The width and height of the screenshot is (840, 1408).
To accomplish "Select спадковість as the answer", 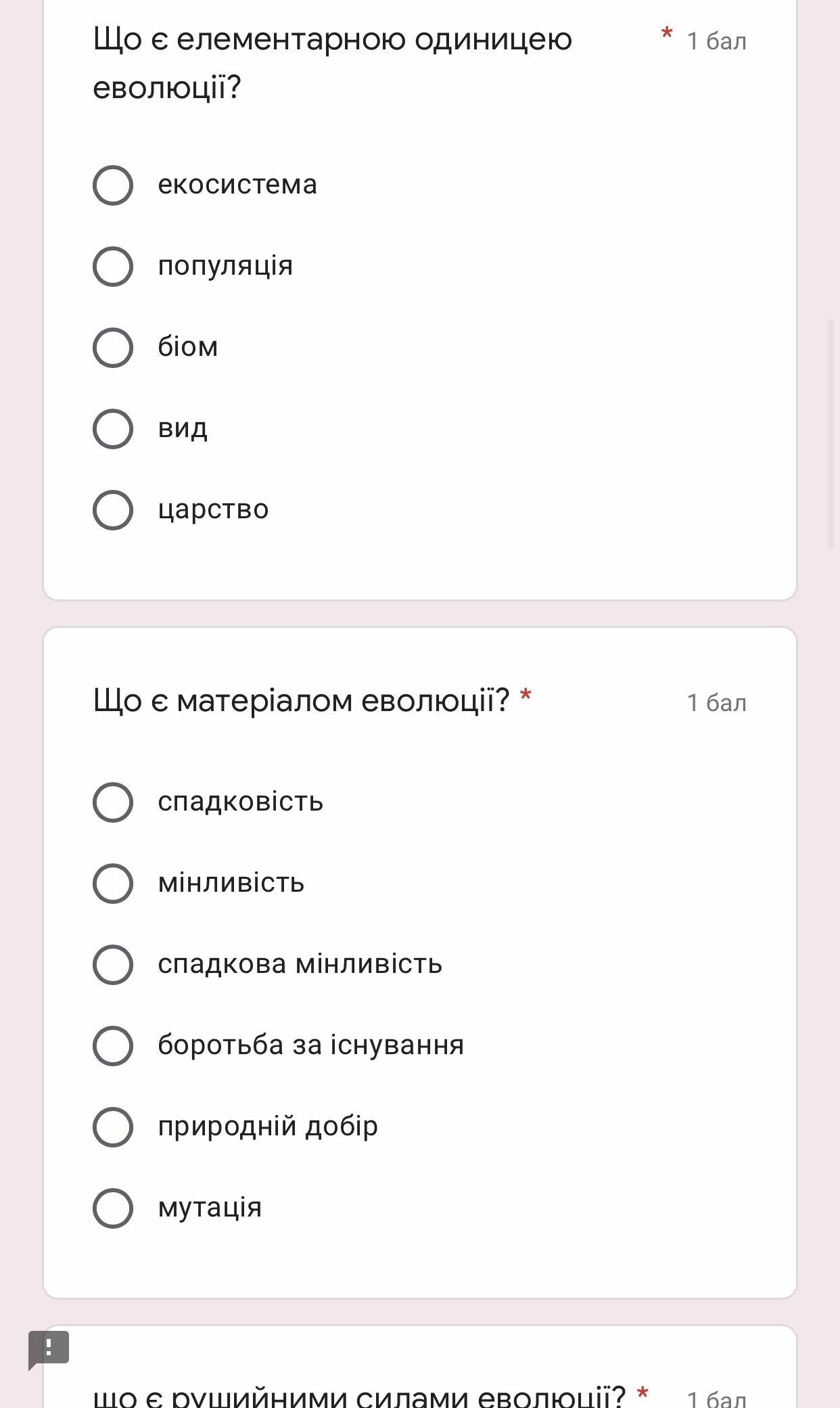I will [113, 802].
